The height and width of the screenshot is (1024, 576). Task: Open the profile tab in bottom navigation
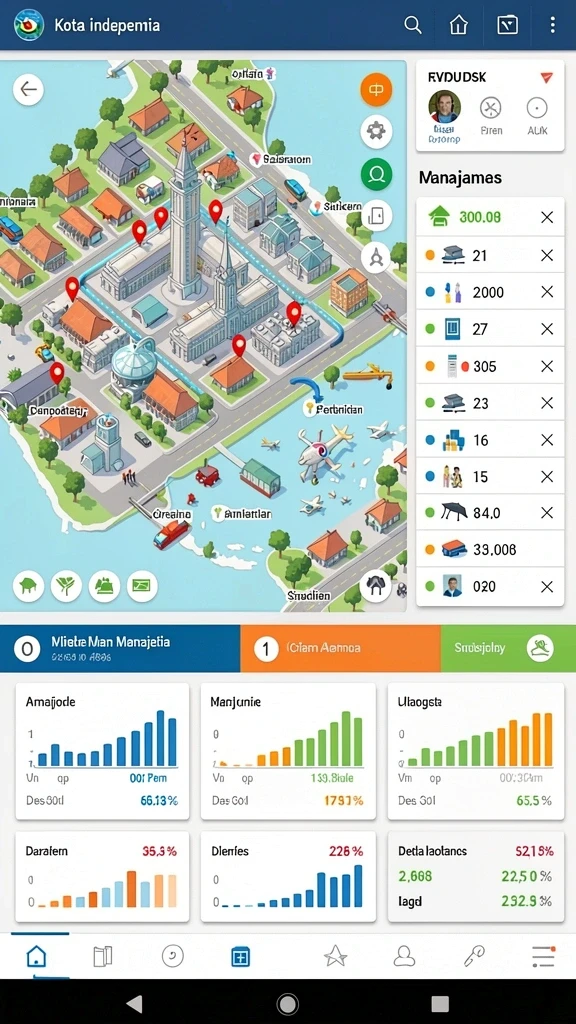[x=404, y=957]
